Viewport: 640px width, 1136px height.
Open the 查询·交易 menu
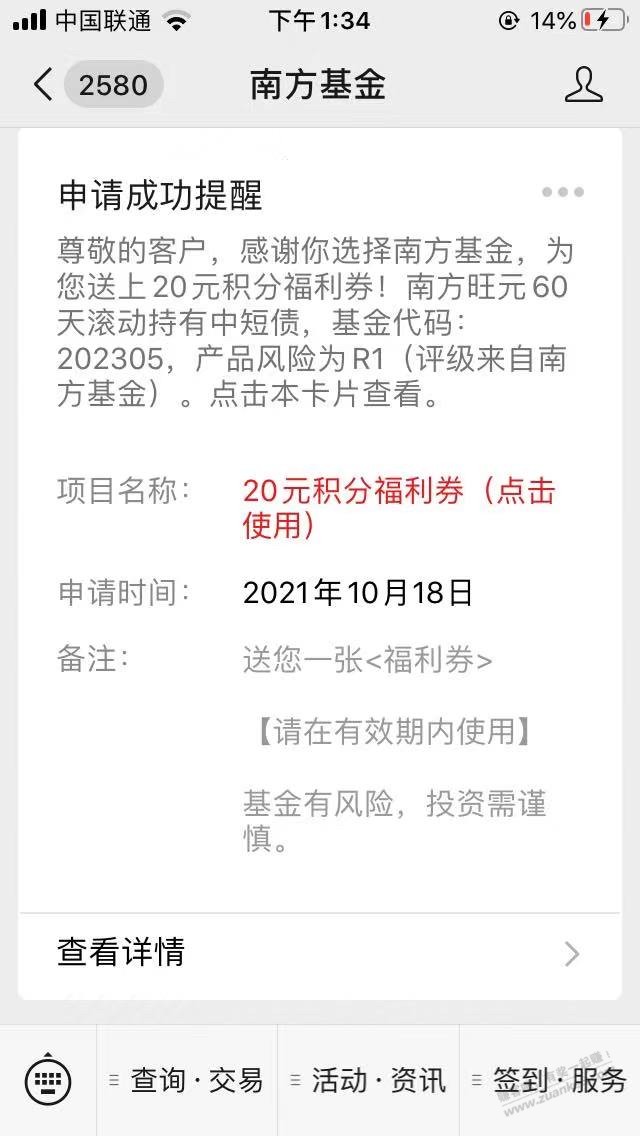click(187, 1080)
